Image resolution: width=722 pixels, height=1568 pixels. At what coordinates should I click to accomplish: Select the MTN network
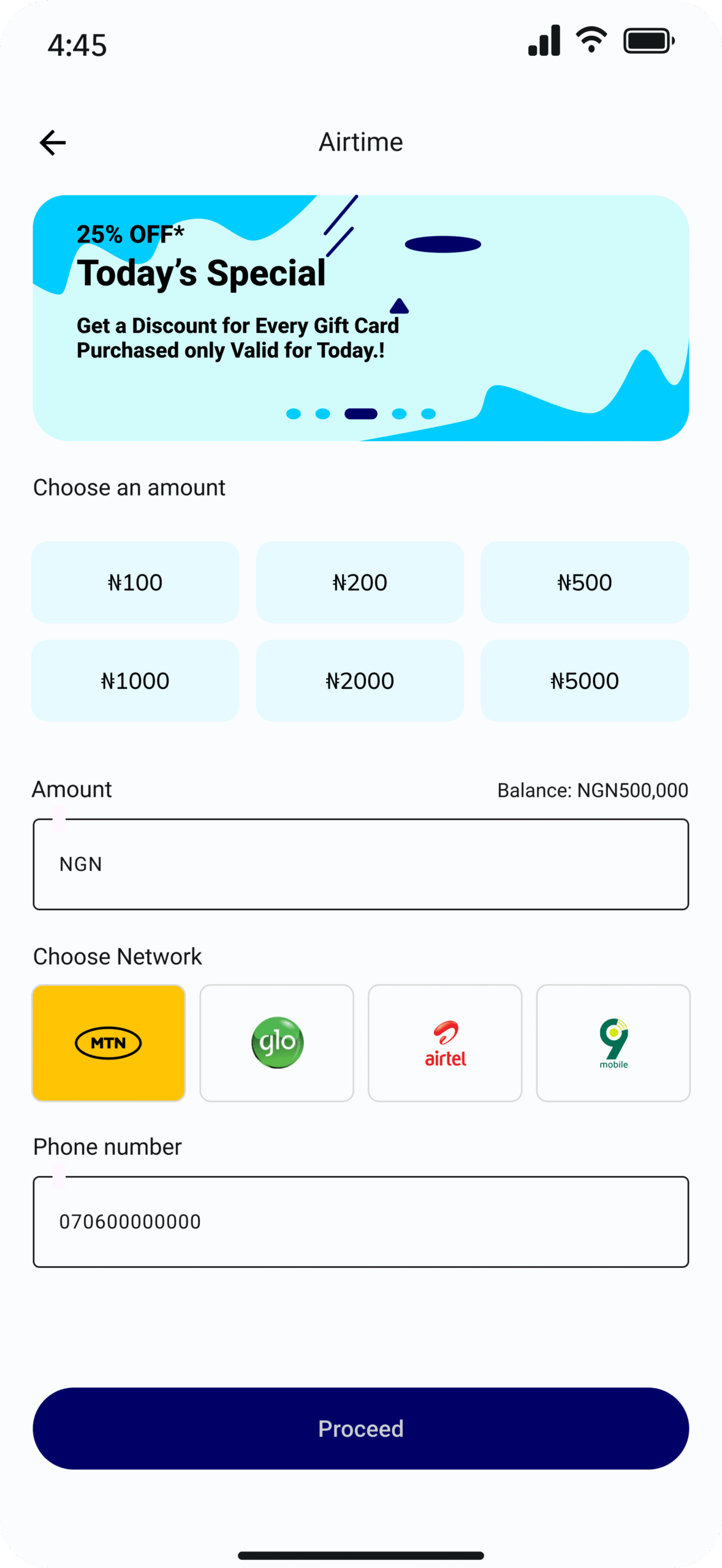point(108,1042)
